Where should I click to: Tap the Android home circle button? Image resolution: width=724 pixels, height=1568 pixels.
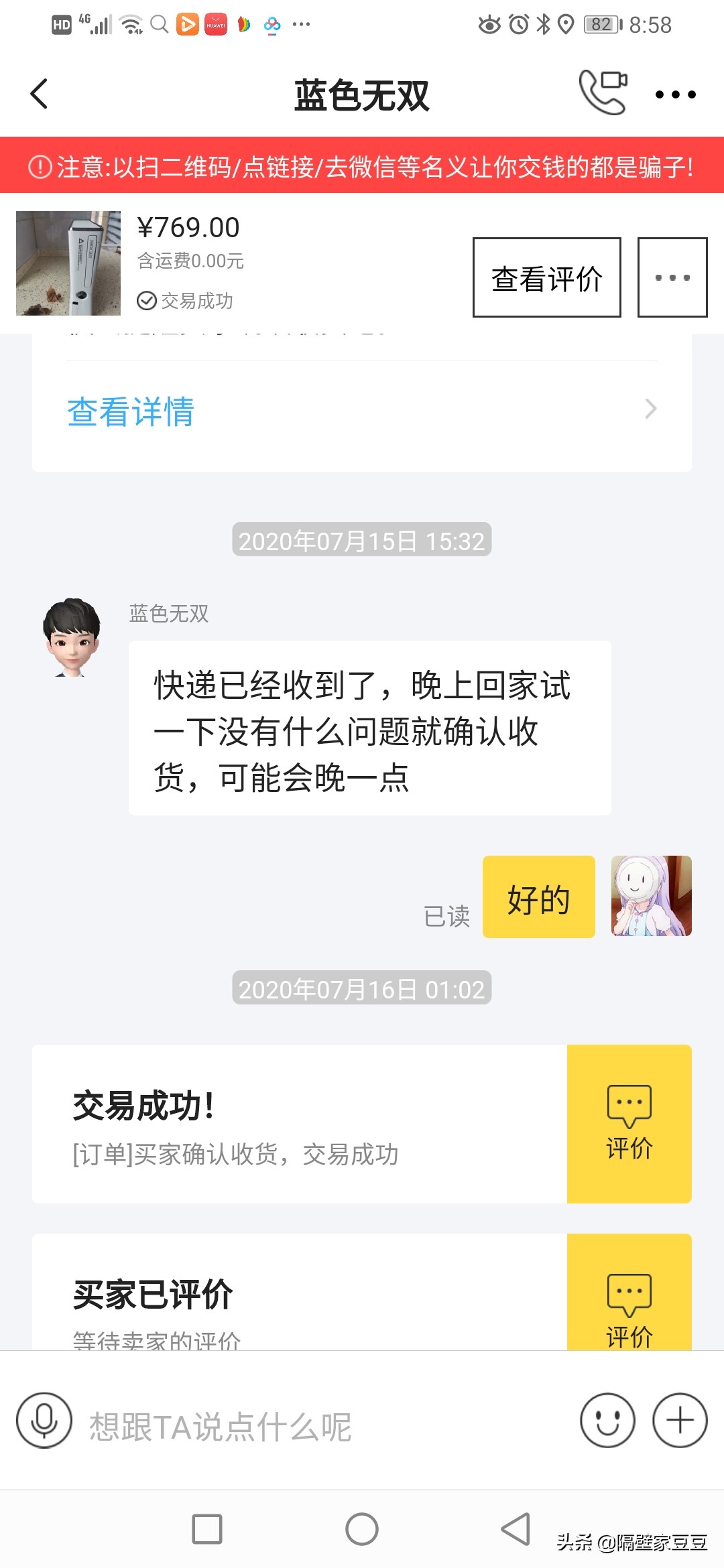pyautogui.click(x=361, y=1530)
